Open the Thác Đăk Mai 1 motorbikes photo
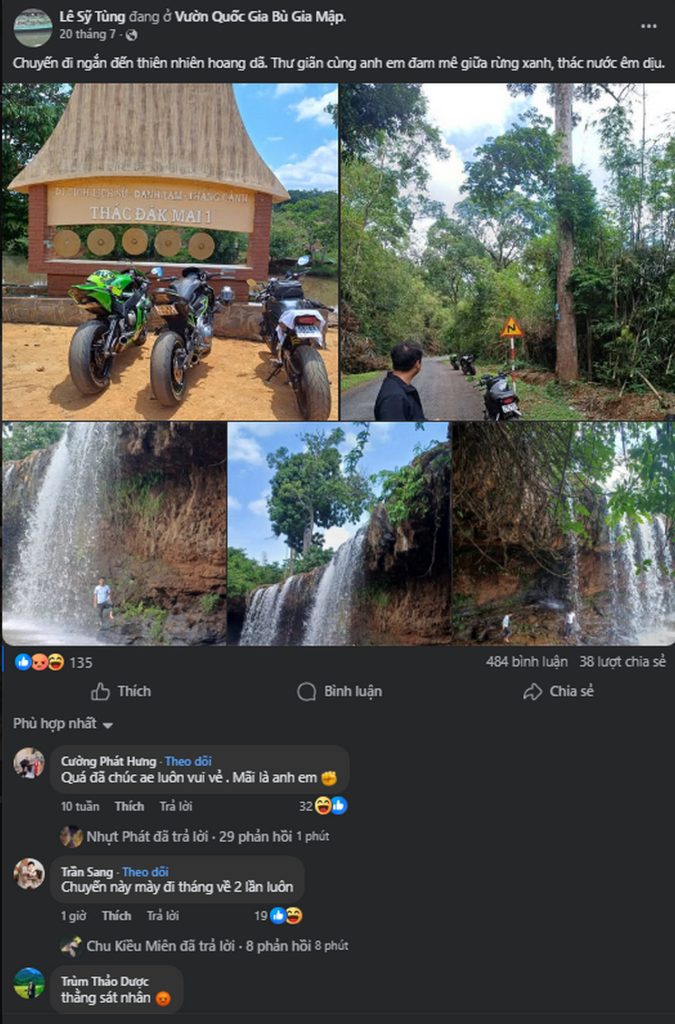 170,251
